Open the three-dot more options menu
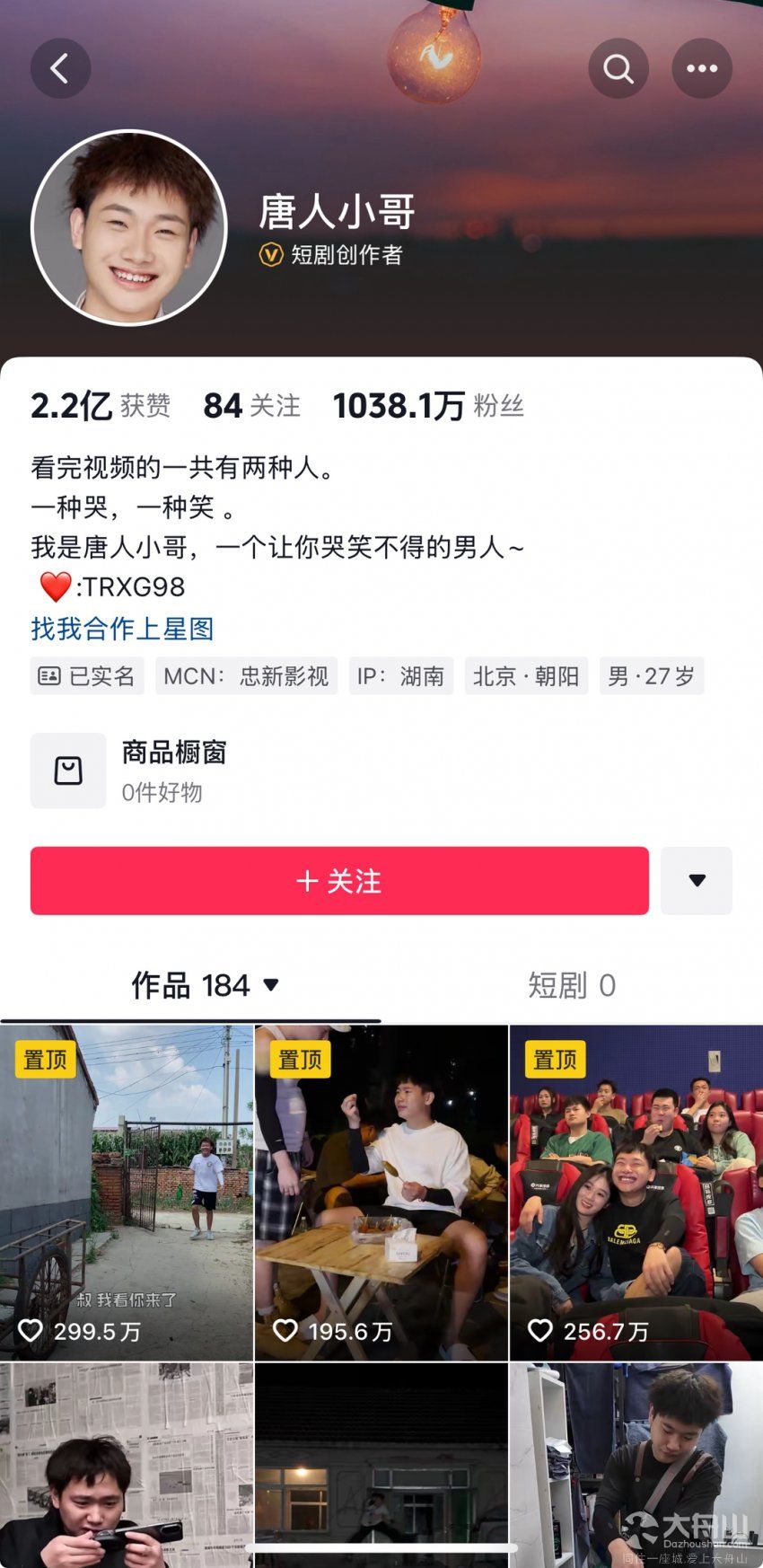The image size is (763, 1568). click(x=702, y=68)
